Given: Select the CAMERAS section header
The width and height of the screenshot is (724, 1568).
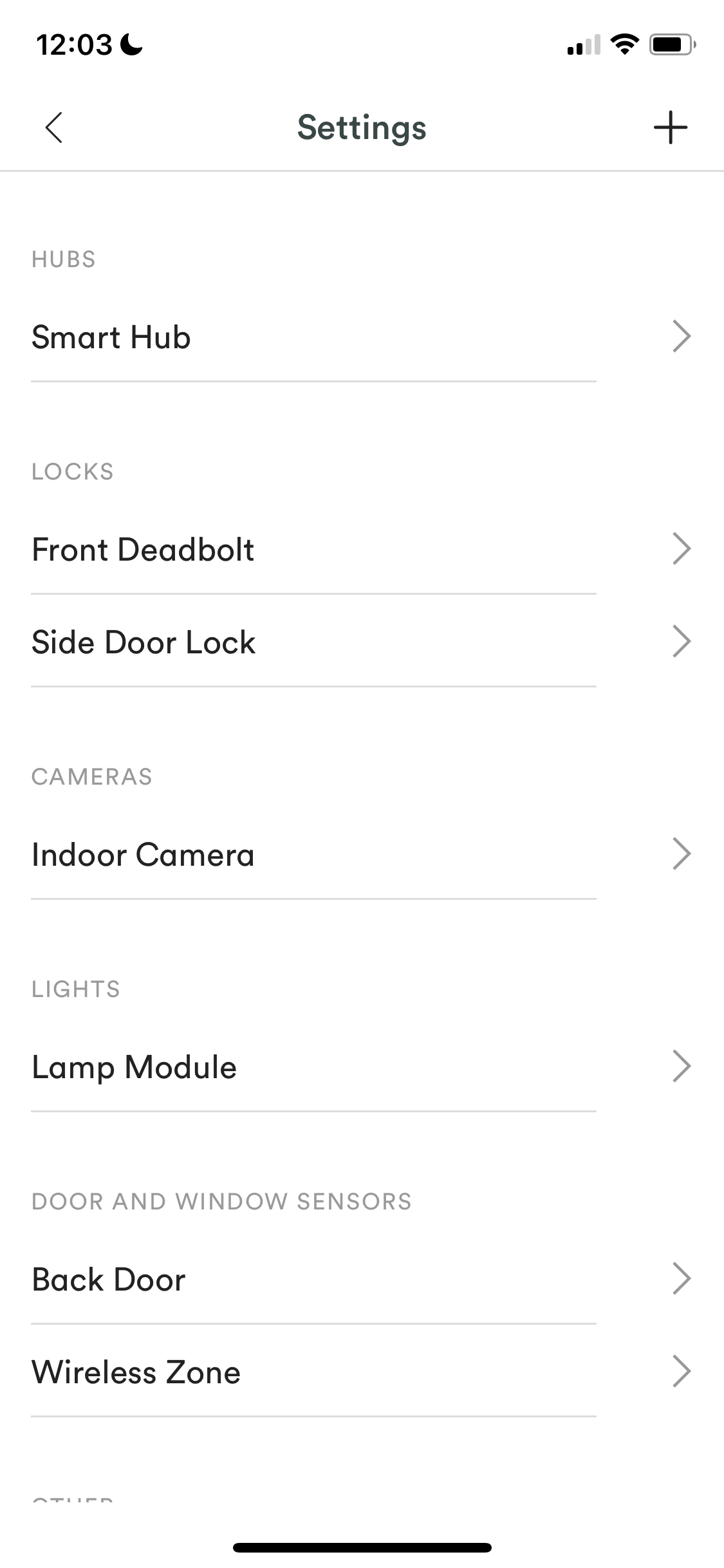Looking at the screenshot, I should click(92, 777).
